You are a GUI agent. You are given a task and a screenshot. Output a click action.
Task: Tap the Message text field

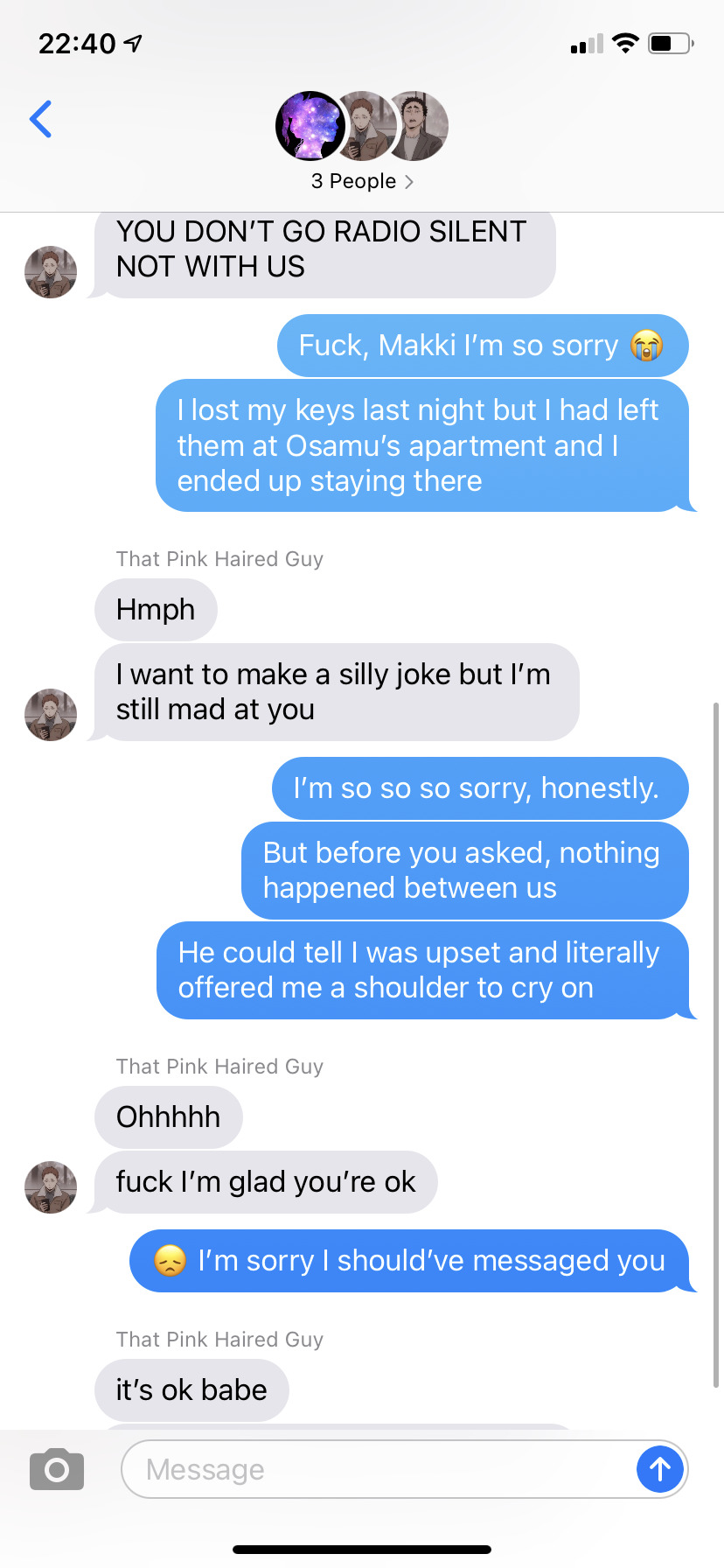pyautogui.click(x=376, y=1470)
